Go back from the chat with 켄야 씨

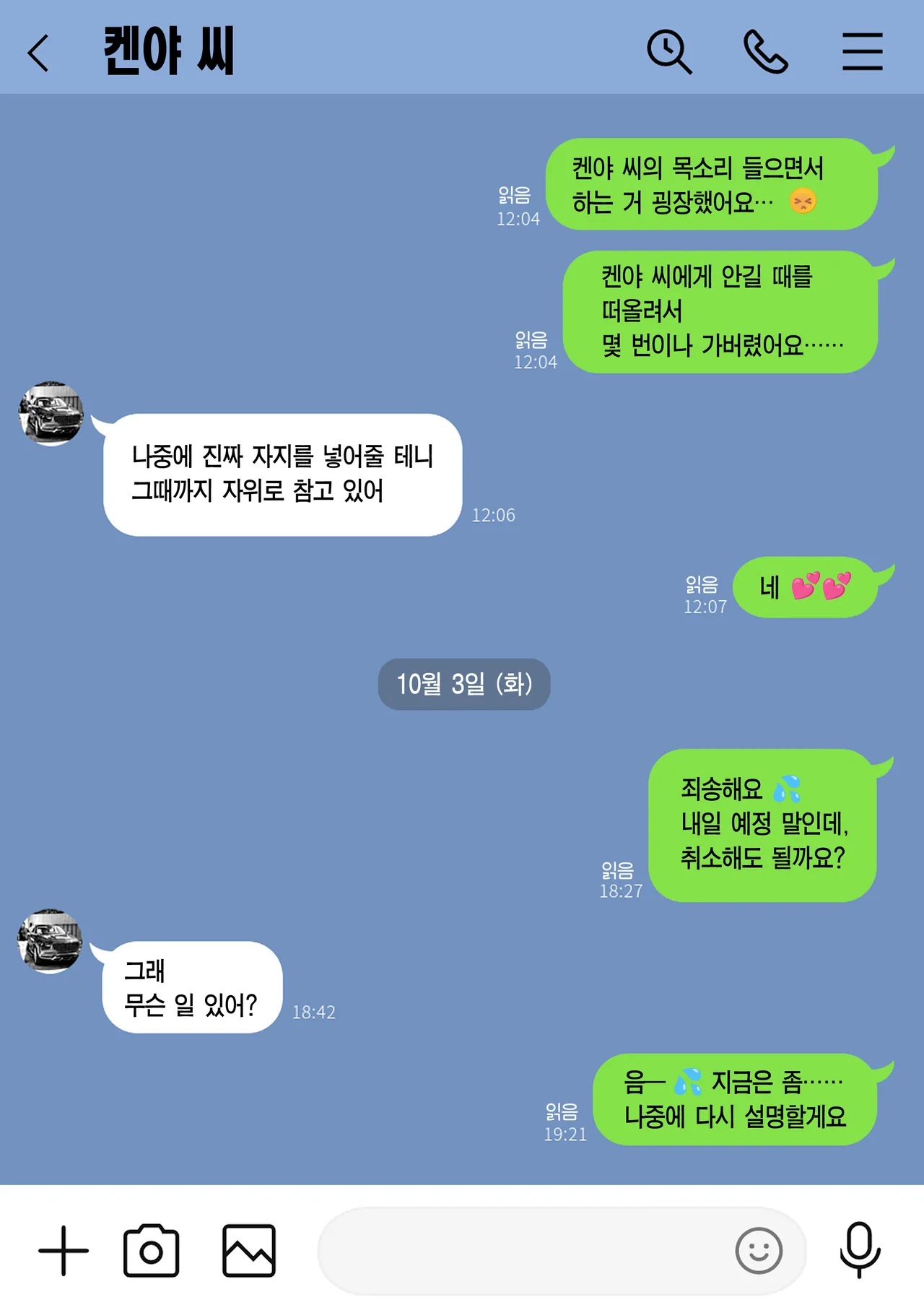tap(39, 53)
